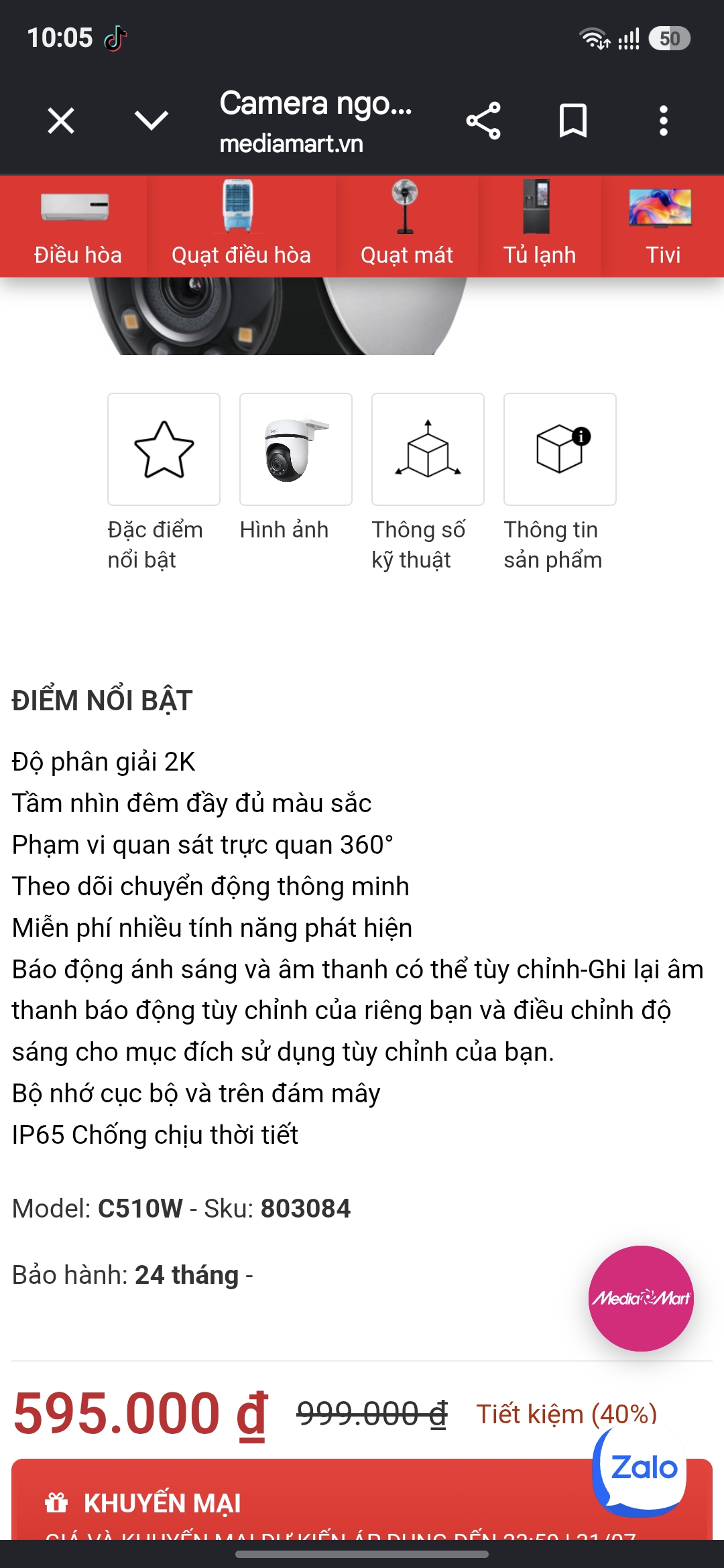Image resolution: width=724 pixels, height=1568 pixels.
Task: Go to the Tủ lạnh category
Action: tap(539, 226)
